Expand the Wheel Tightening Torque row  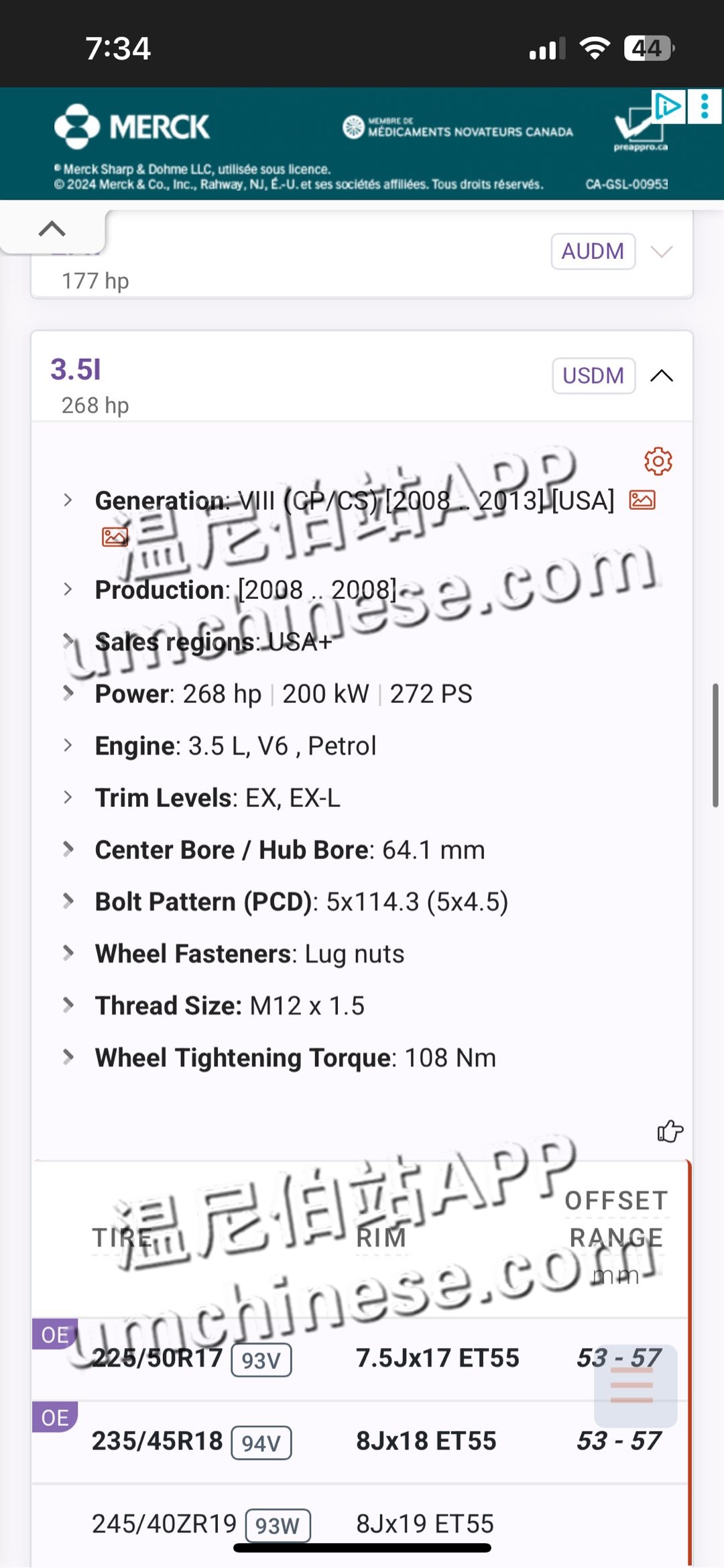tap(68, 1058)
